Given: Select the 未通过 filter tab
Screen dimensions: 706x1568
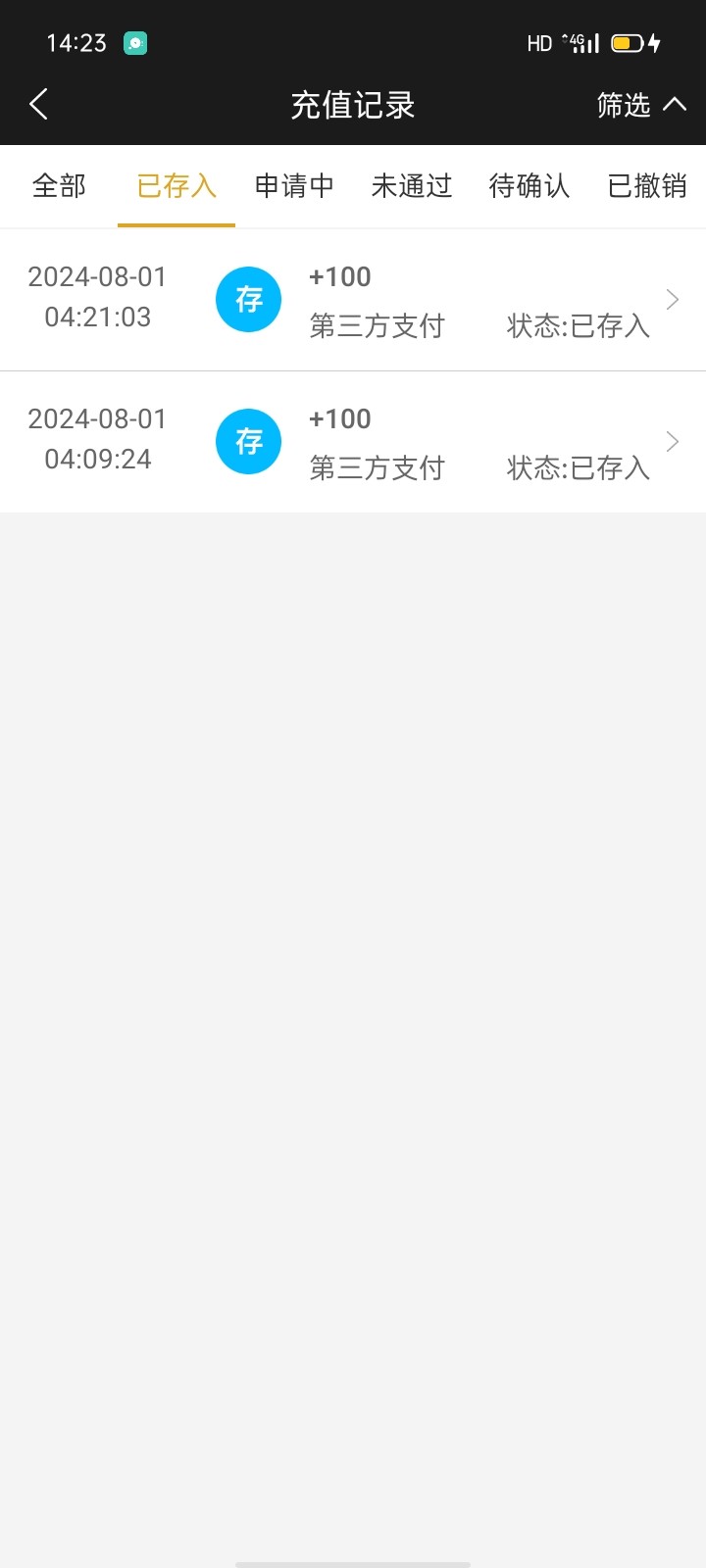Looking at the screenshot, I should pyautogui.click(x=412, y=186).
